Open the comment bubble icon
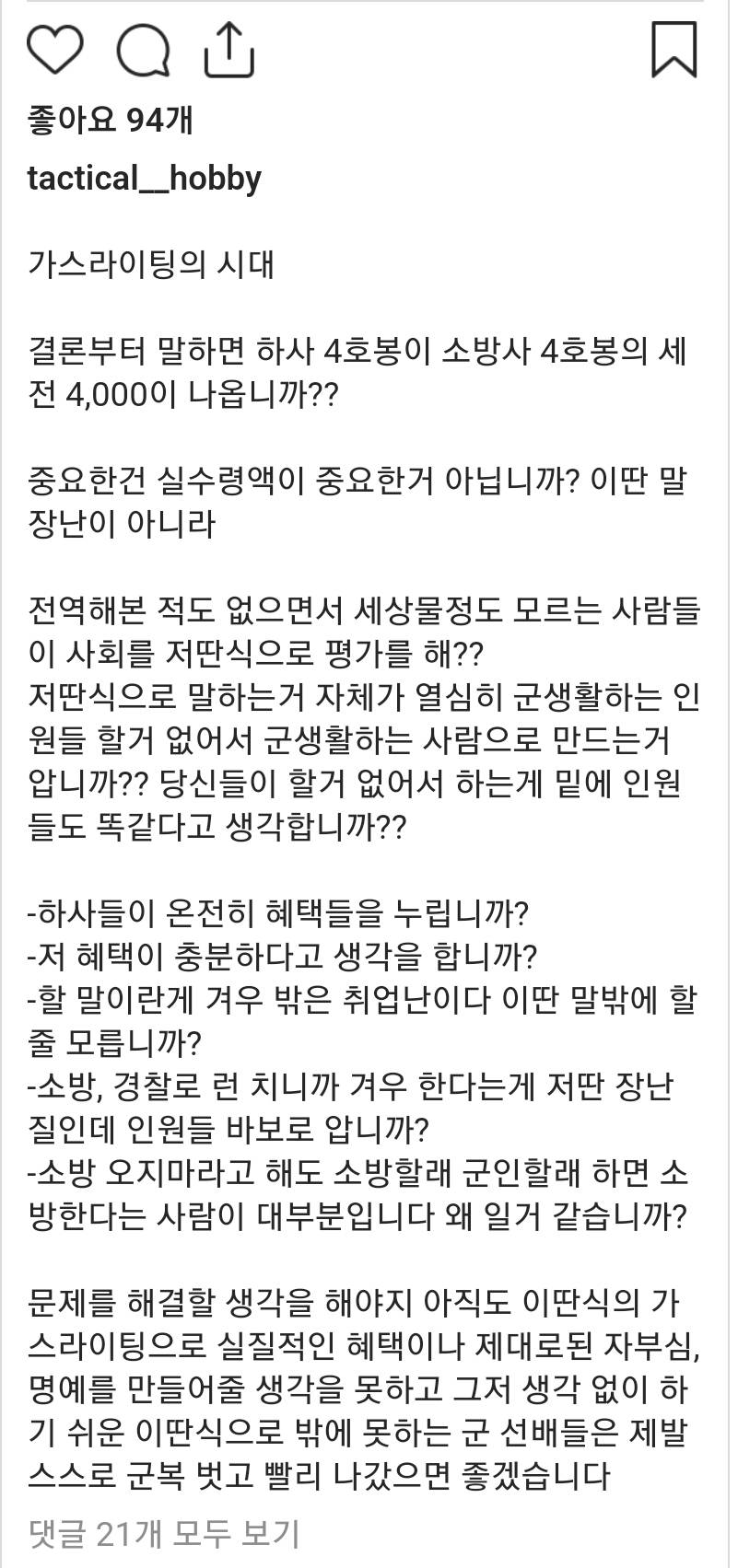Image resolution: width=738 pixels, height=1568 pixels. (x=144, y=50)
